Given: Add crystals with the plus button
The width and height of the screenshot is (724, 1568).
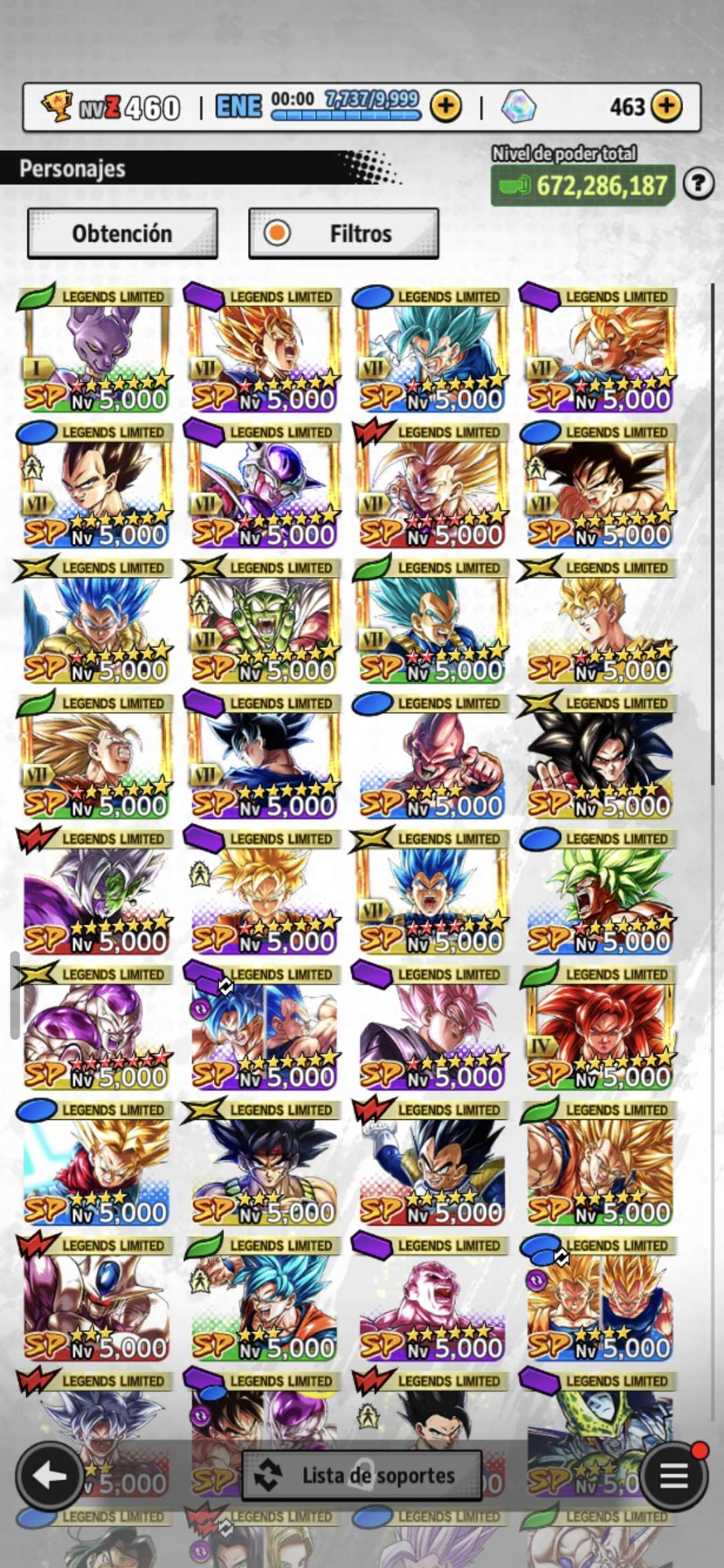Looking at the screenshot, I should click(x=666, y=106).
